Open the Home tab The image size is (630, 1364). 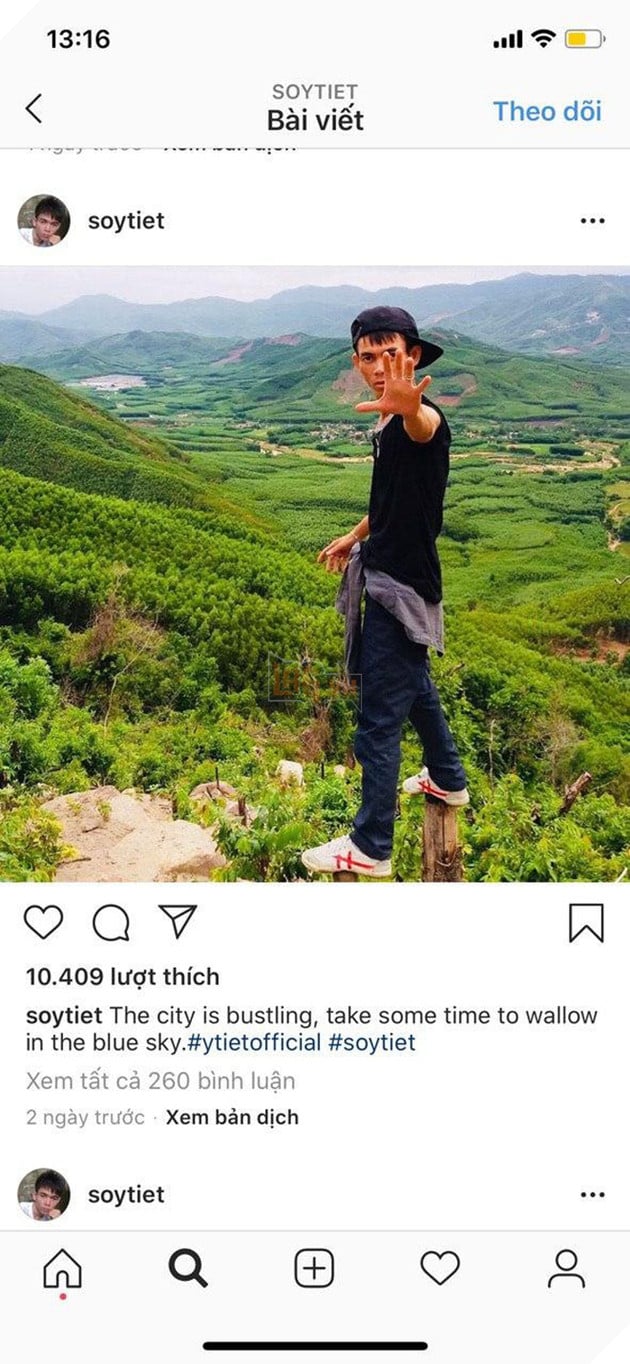[62, 1269]
